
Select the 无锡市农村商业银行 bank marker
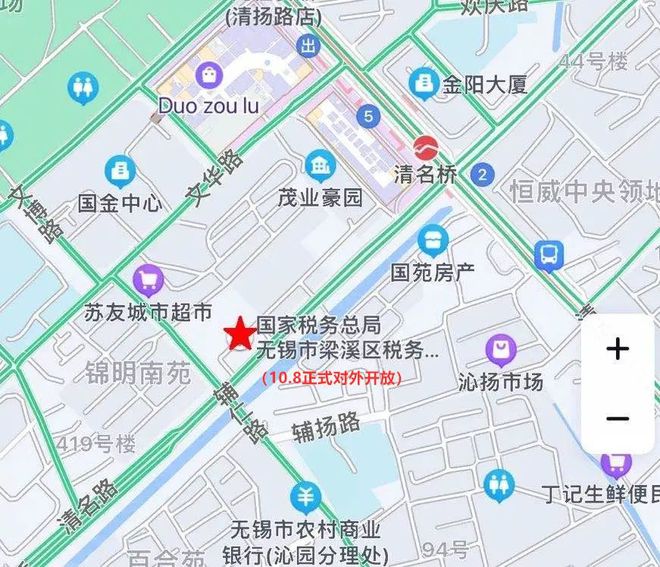pos(305,496)
